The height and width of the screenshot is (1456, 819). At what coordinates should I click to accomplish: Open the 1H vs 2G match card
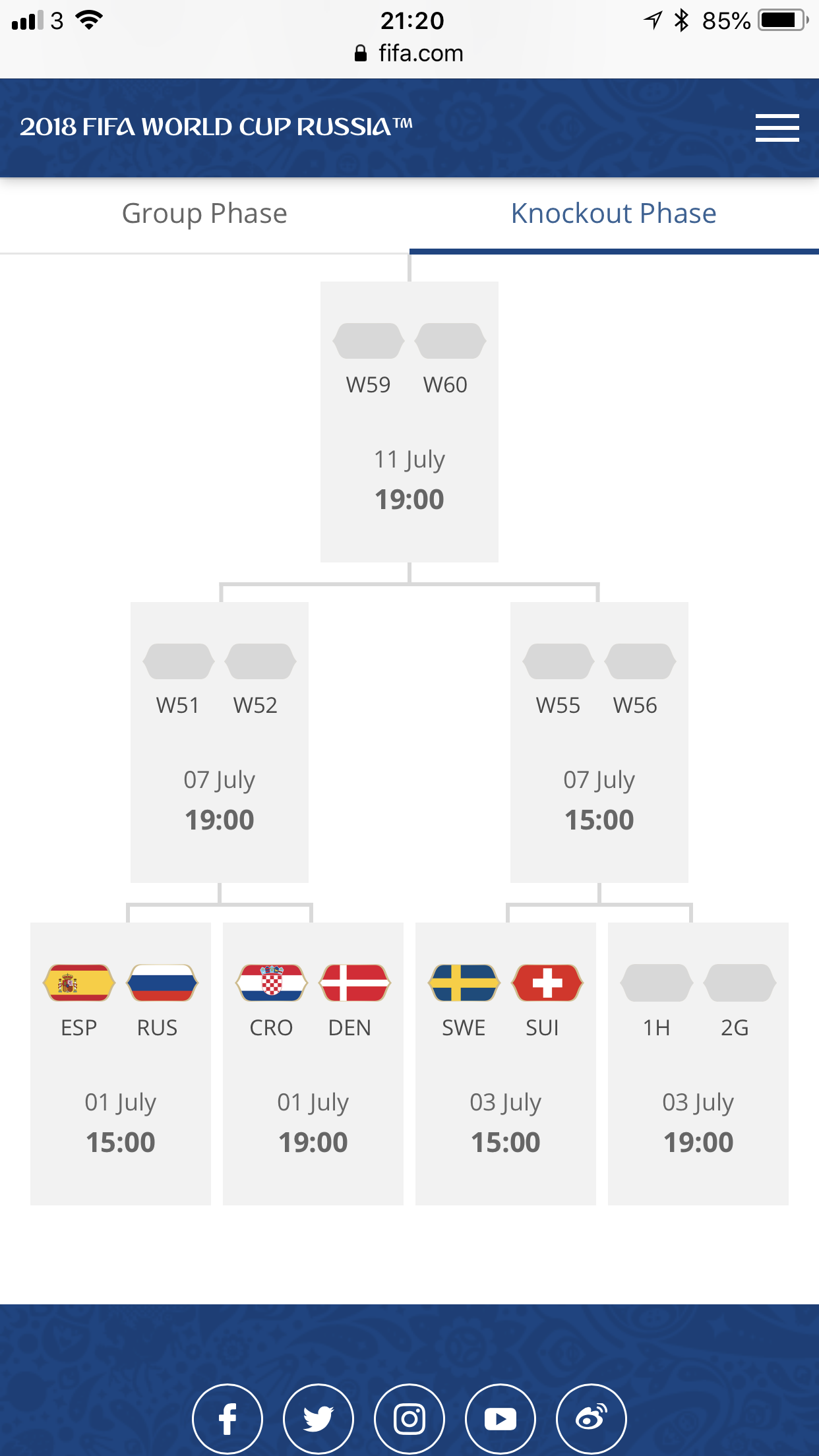[x=698, y=1063]
